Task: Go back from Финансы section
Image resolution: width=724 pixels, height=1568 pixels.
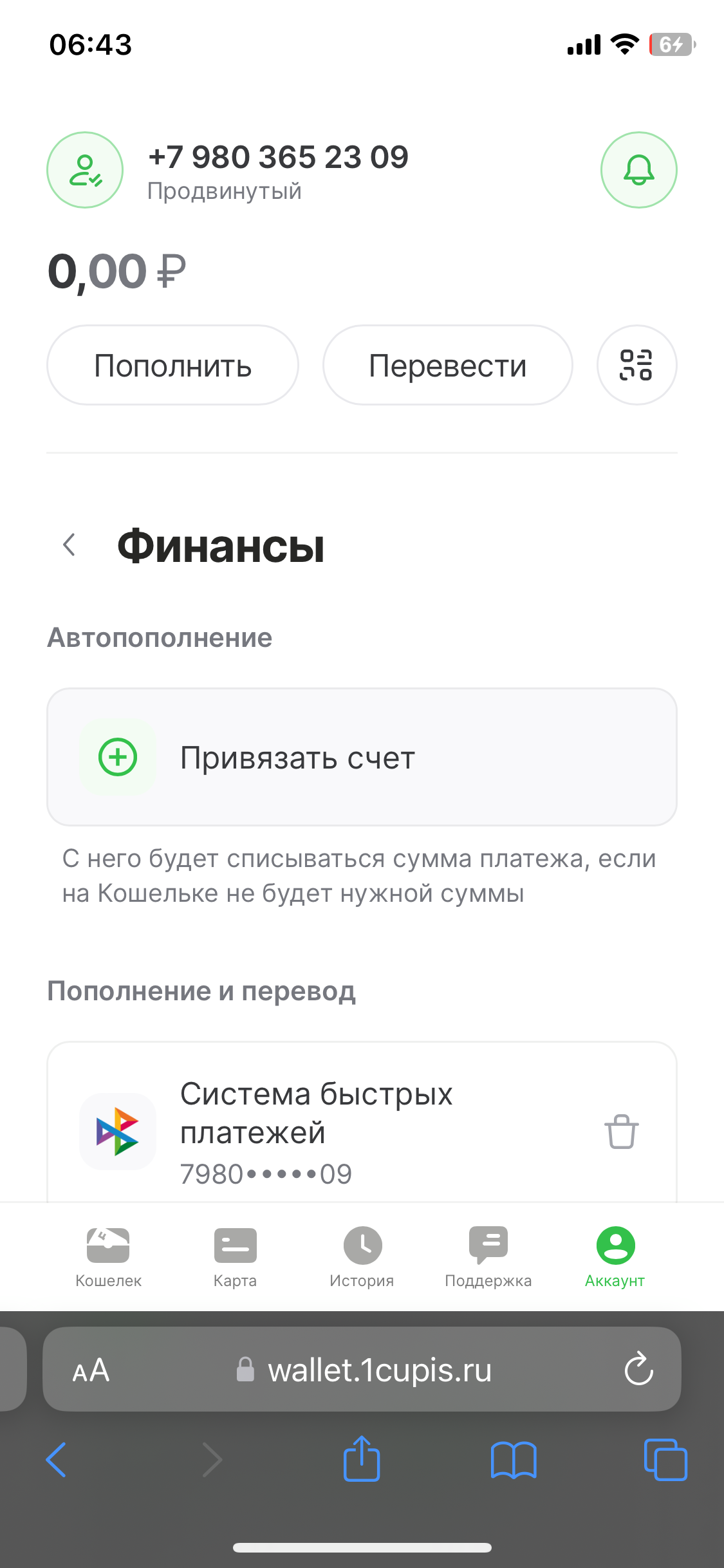Action: (x=70, y=545)
